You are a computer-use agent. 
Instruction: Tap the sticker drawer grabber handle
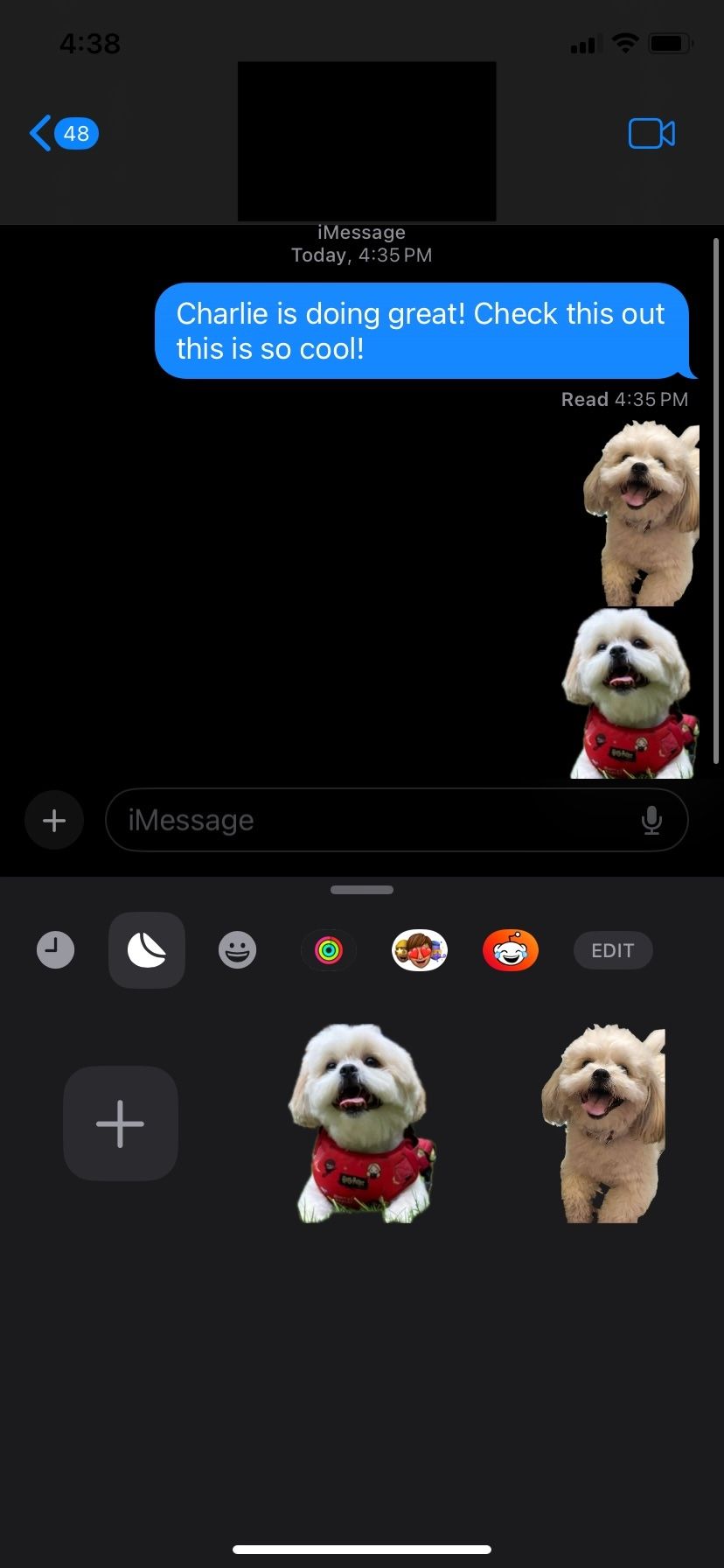click(x=362, y=890)
